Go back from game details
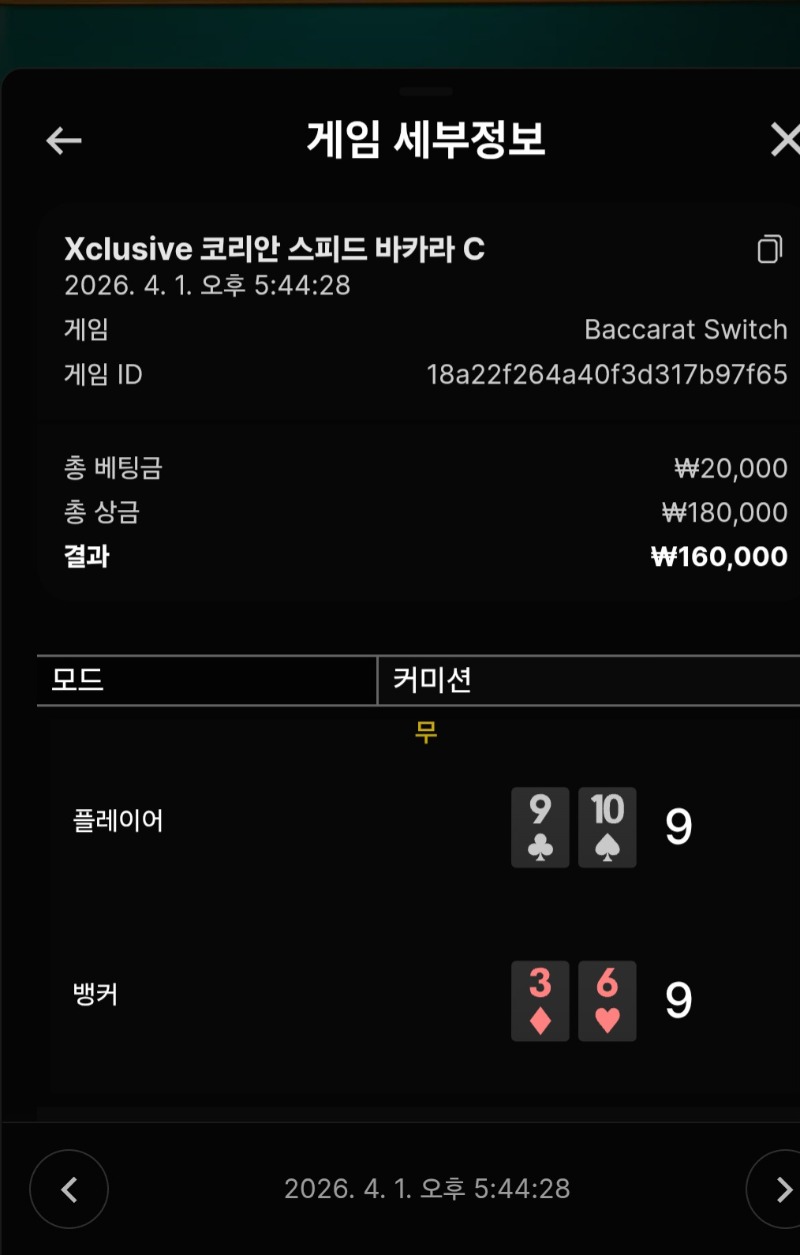800x1255 pixels. pyautogui.click(x=64, y=141)
